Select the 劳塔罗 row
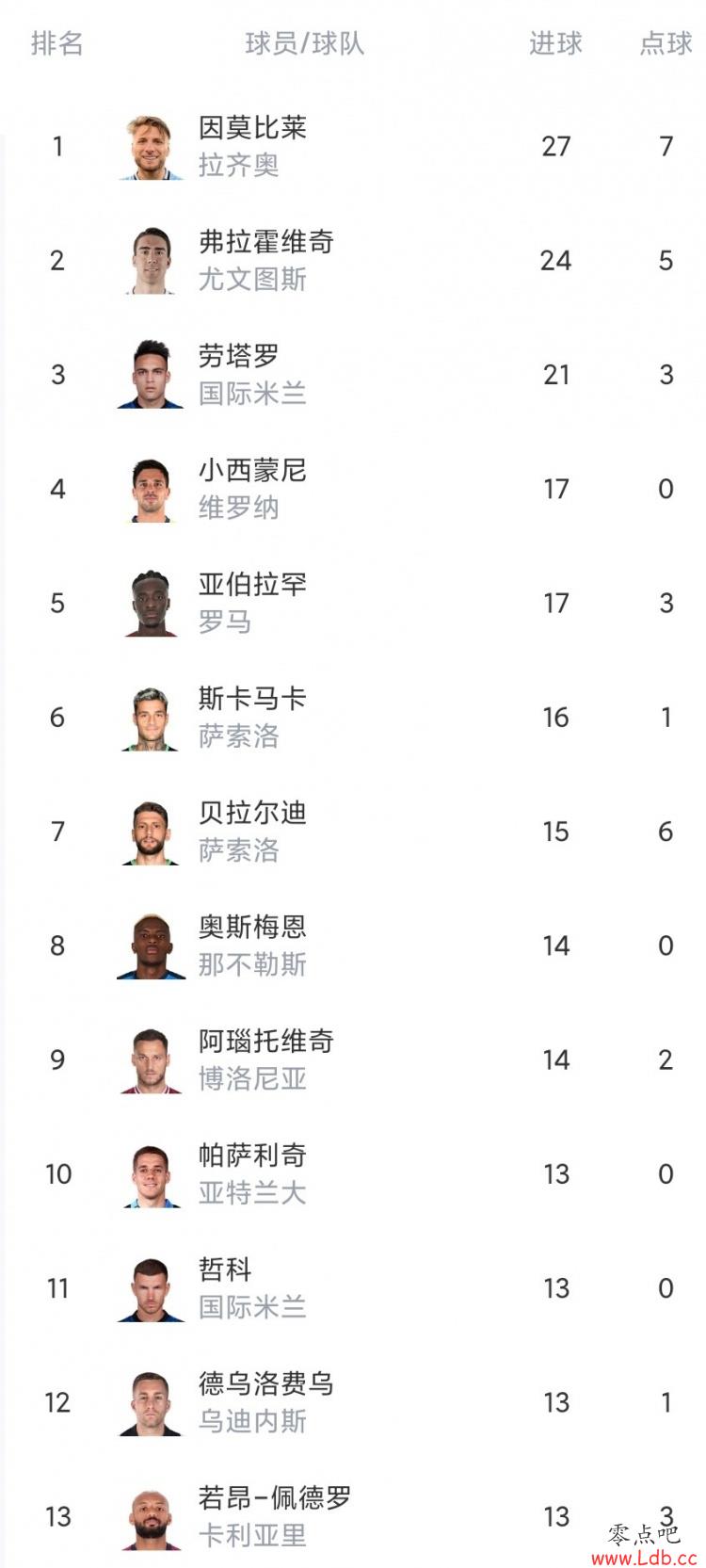Viewport: 706px width, 1568px height. [x=353, y=374]
